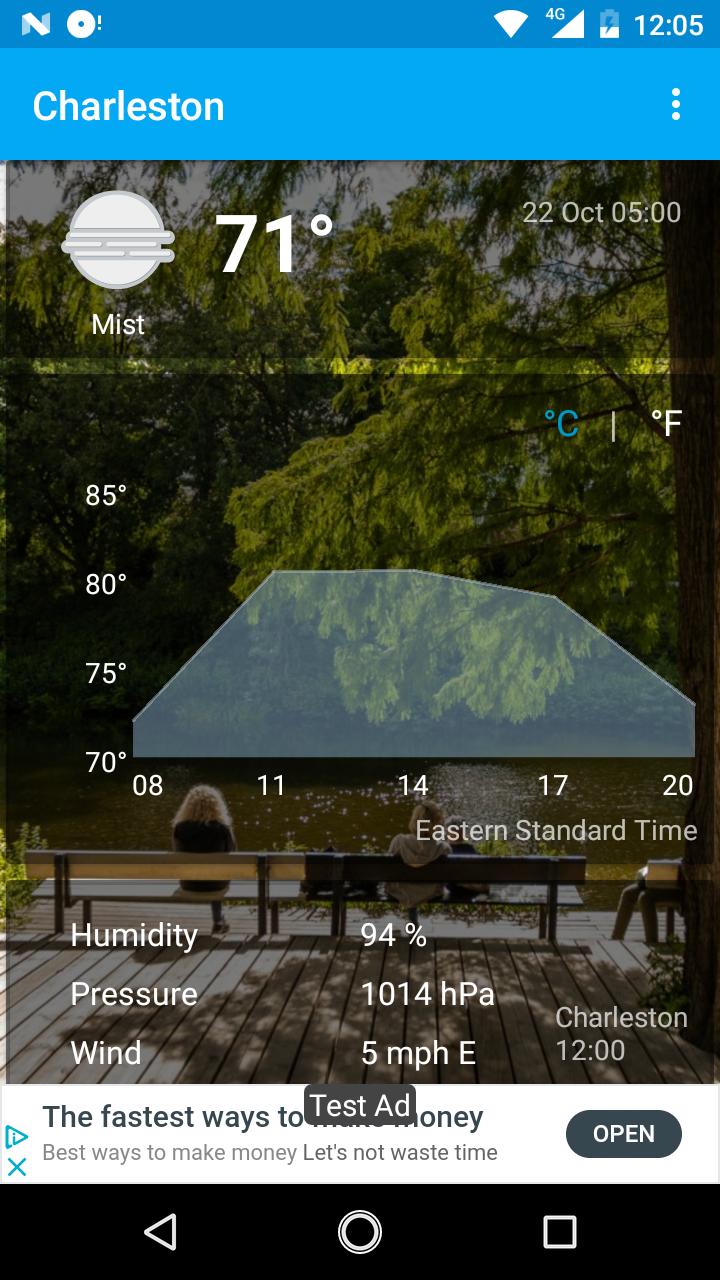Open the overflow menu in the top bar
Screen dimensions: 720x1280
coord(674,104)
